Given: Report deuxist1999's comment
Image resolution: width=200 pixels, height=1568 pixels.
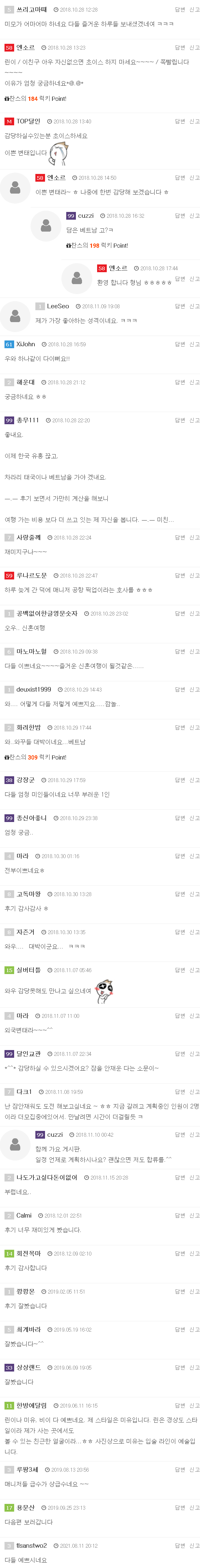Looking at the screenshot, I should [194, 690].
